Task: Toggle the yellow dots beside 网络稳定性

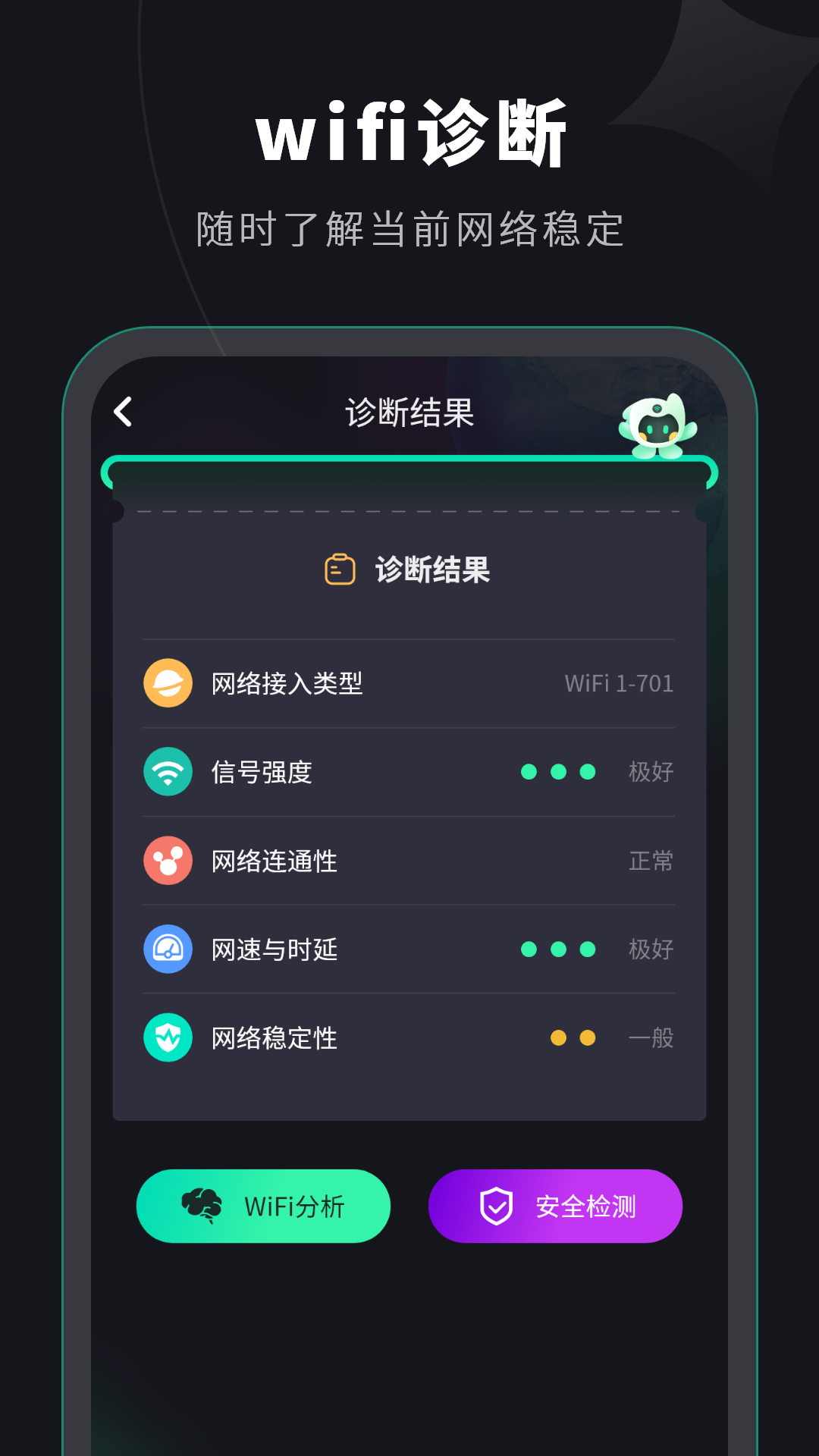Action: [574, 1039]
